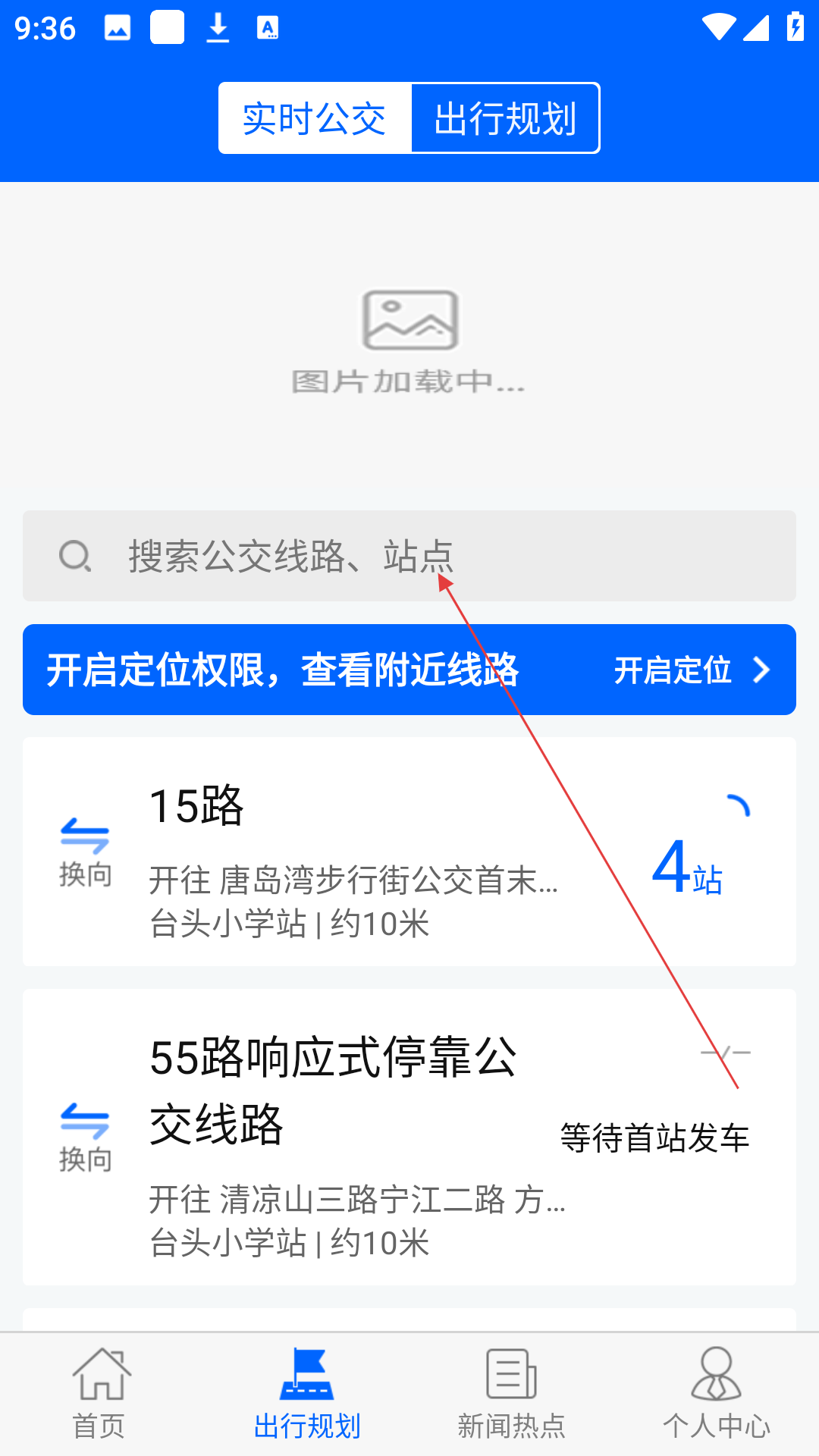Select 出行规划 in the bottom navigation

(306, 1394)
